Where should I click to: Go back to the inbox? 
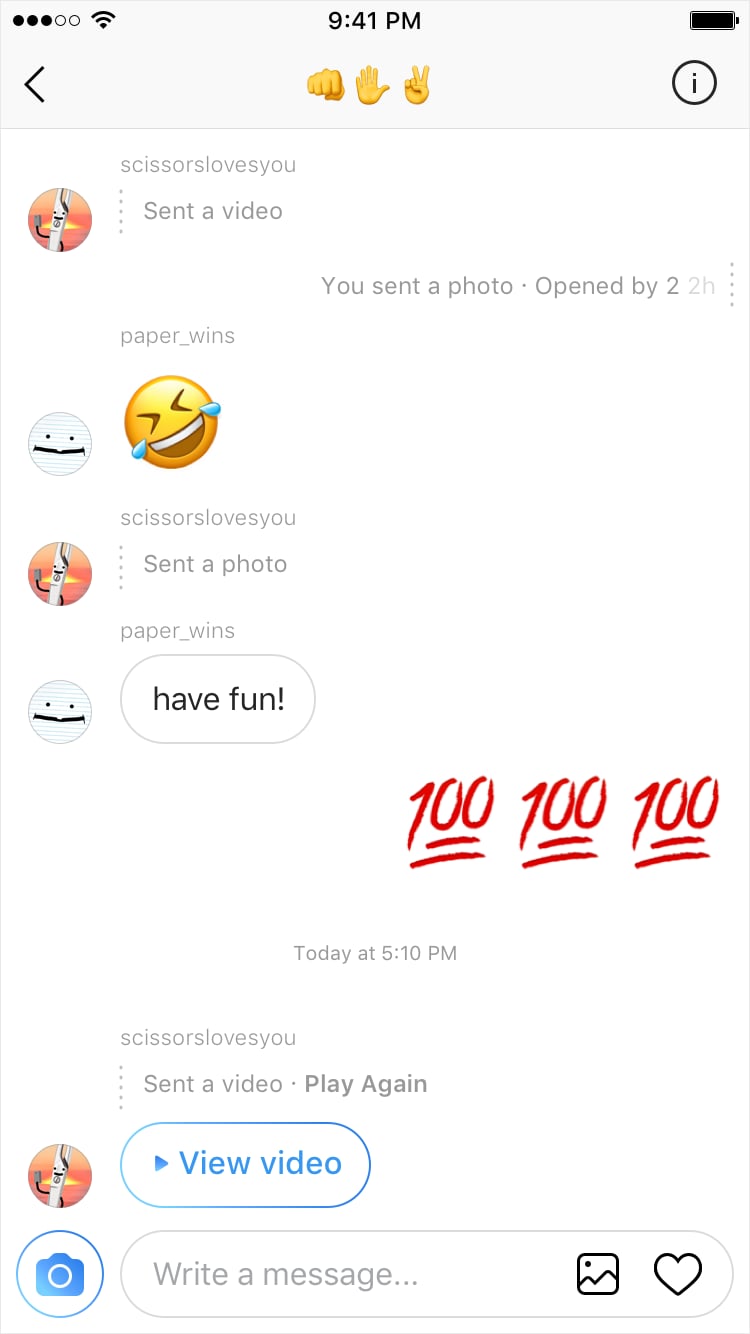pyautogui.click(x=35, y=85)
